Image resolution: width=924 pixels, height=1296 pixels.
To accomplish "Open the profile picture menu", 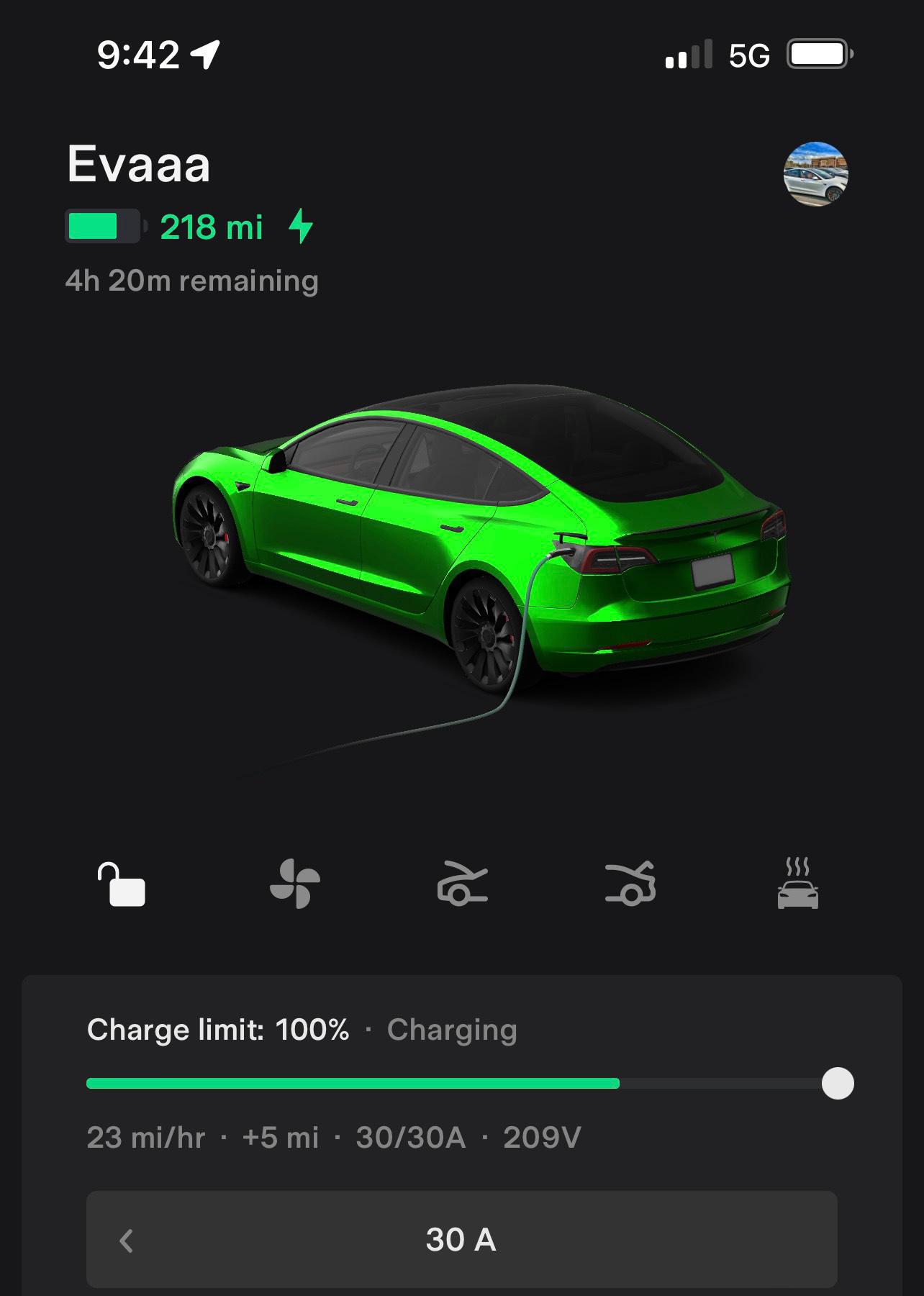I will (x=815, y=174).
